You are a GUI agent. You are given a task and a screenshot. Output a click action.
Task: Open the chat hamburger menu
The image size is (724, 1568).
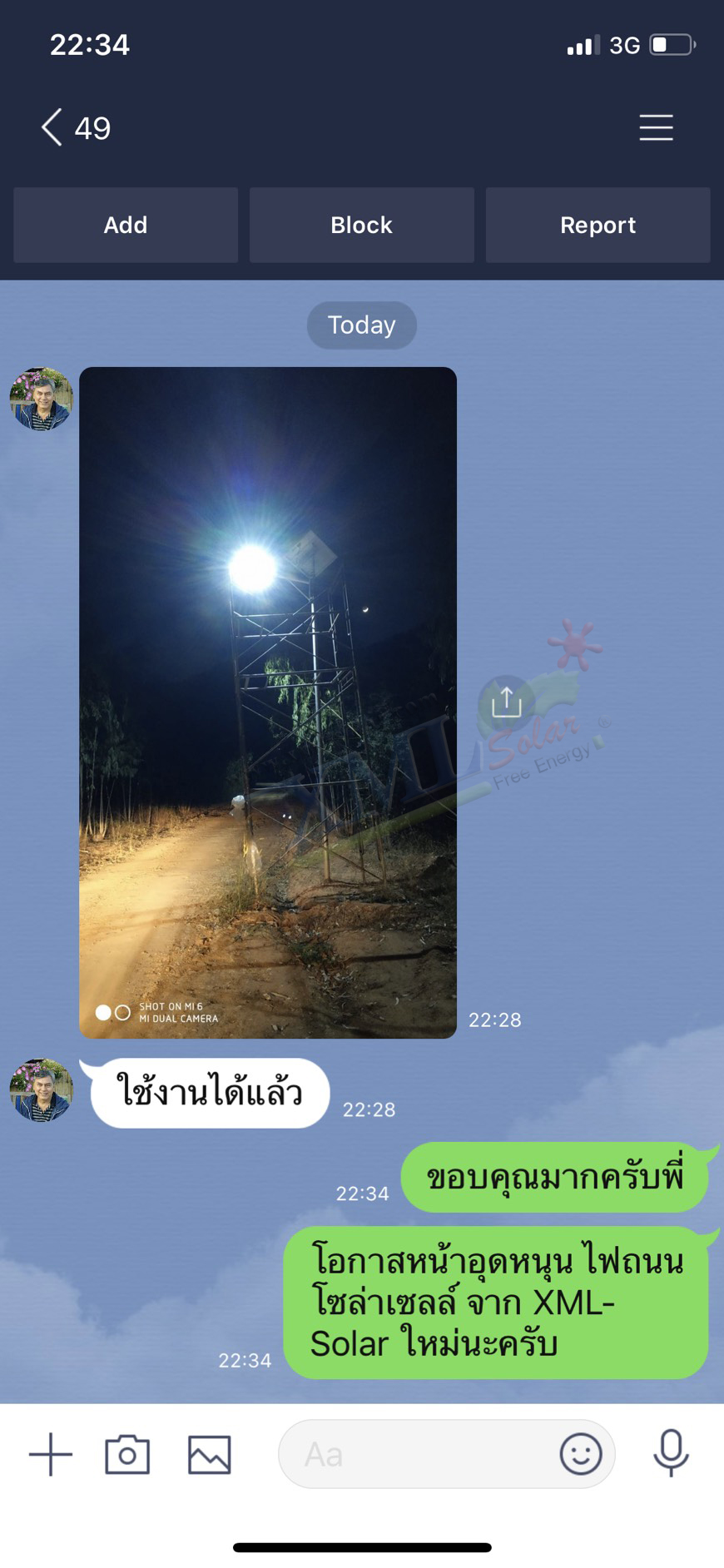click(x=656, y=127)
